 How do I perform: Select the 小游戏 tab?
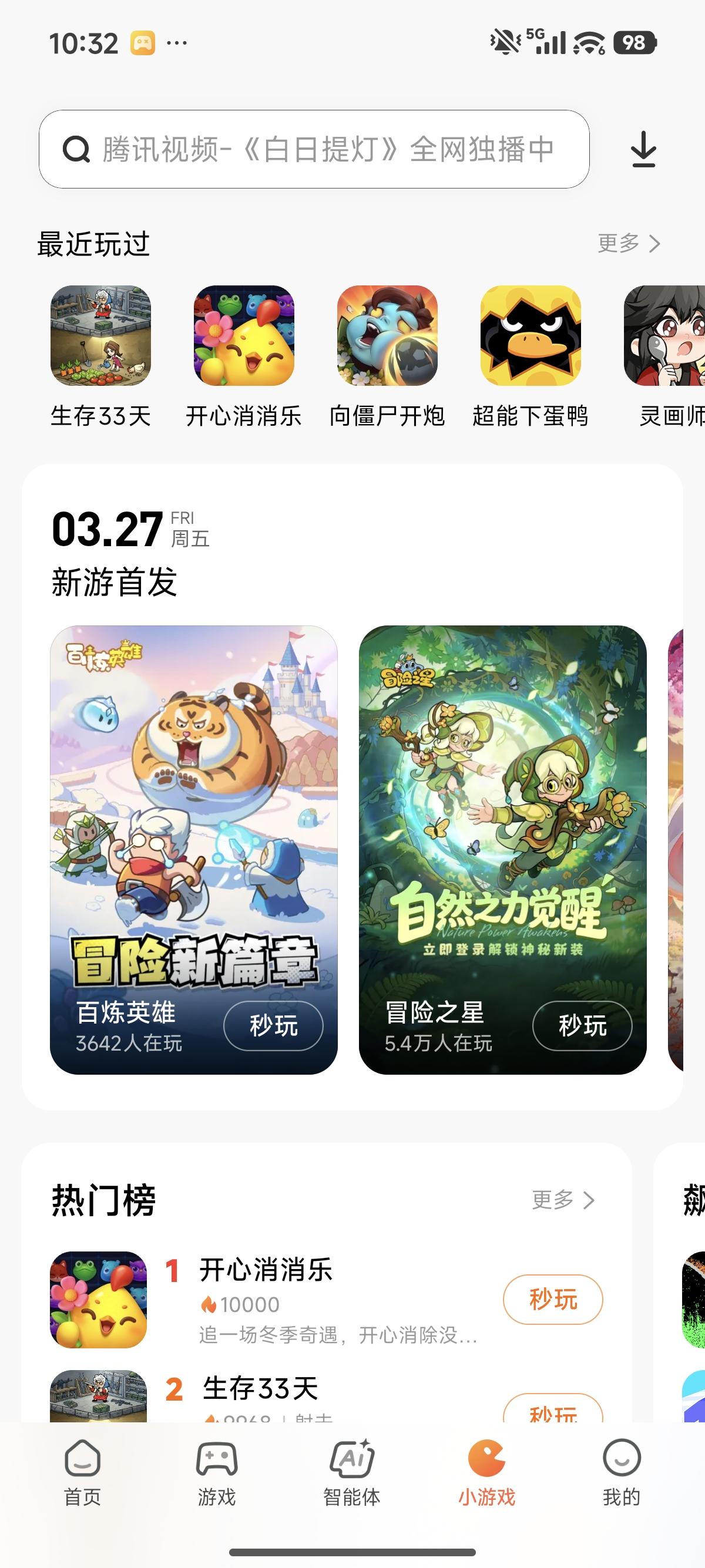pos(486,1471)
